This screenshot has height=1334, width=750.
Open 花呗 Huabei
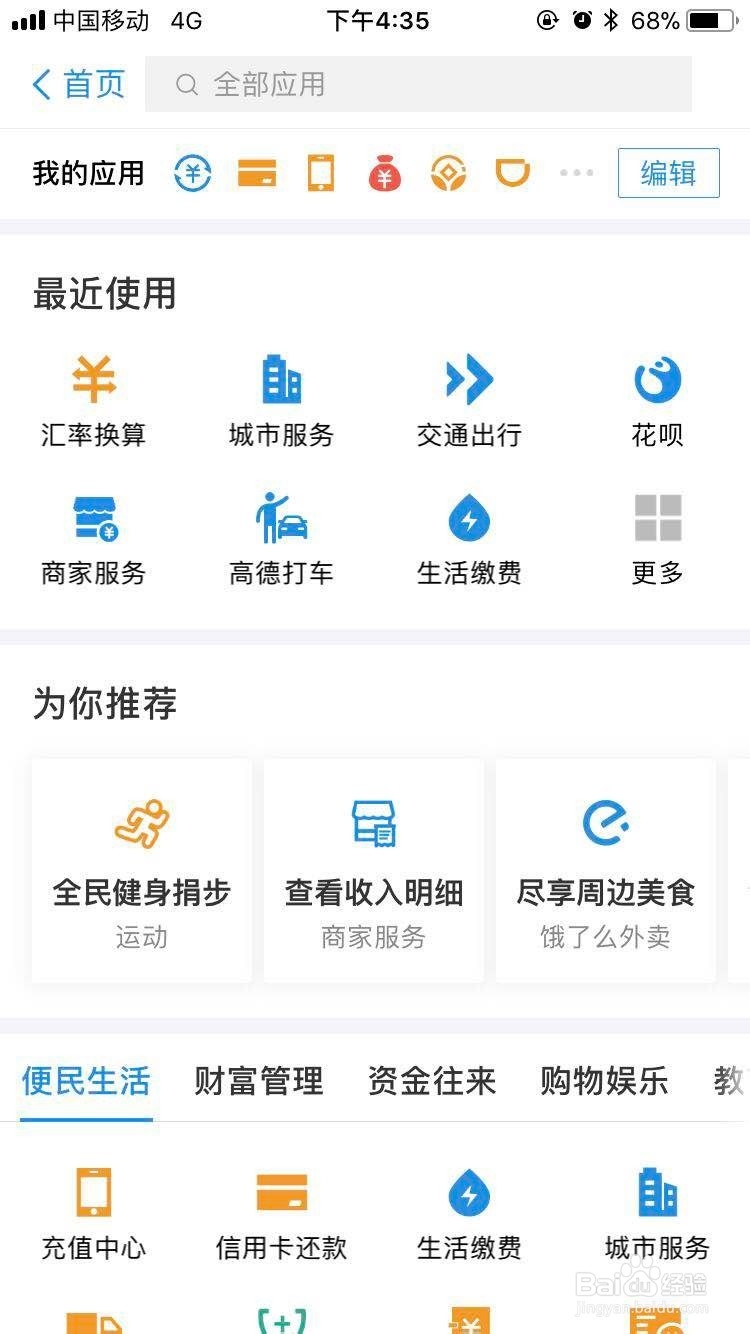pos(656,398)
